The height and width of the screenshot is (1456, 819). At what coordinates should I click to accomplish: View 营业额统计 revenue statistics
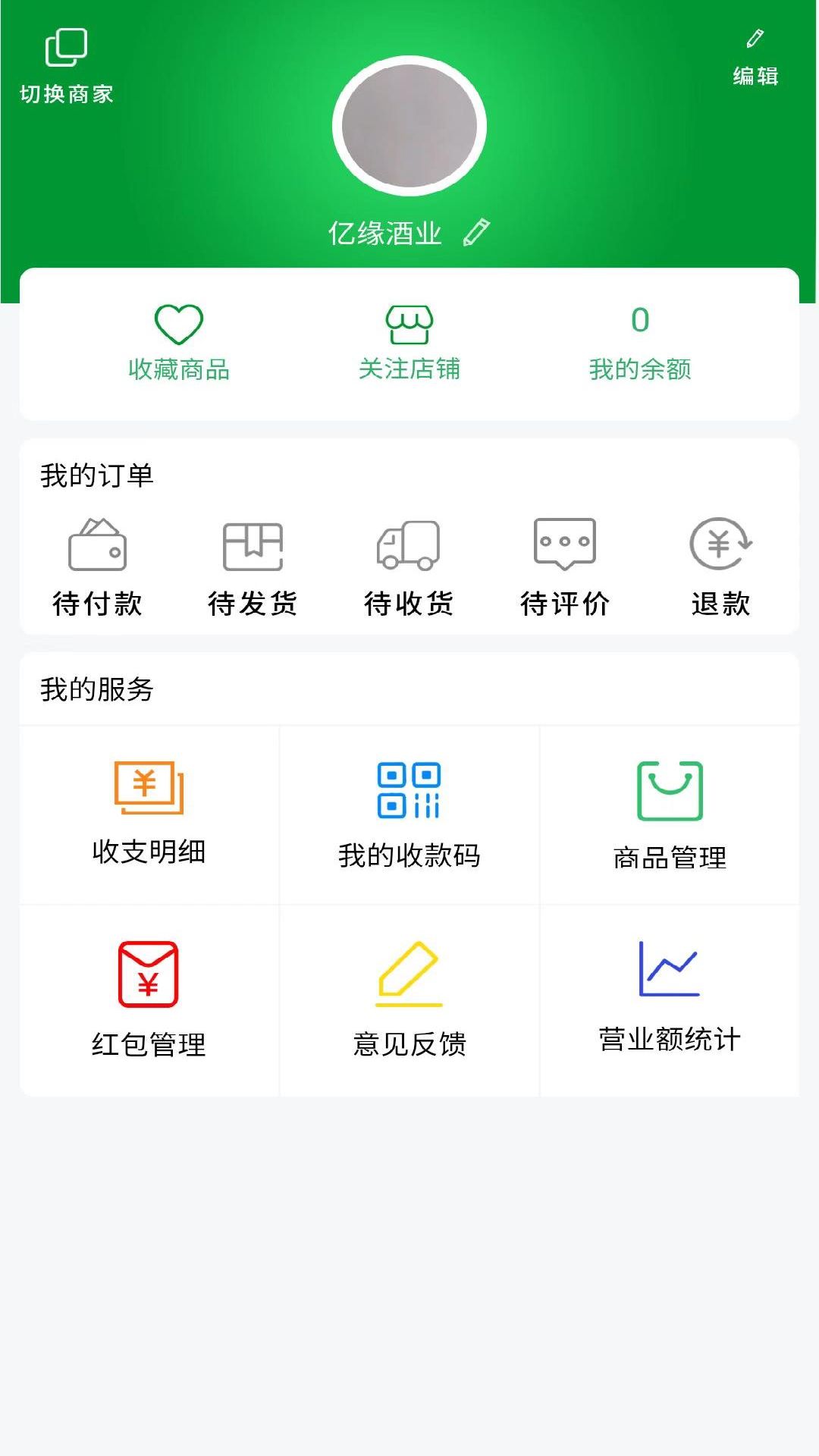pyautogui.click(x=670, y=999)
